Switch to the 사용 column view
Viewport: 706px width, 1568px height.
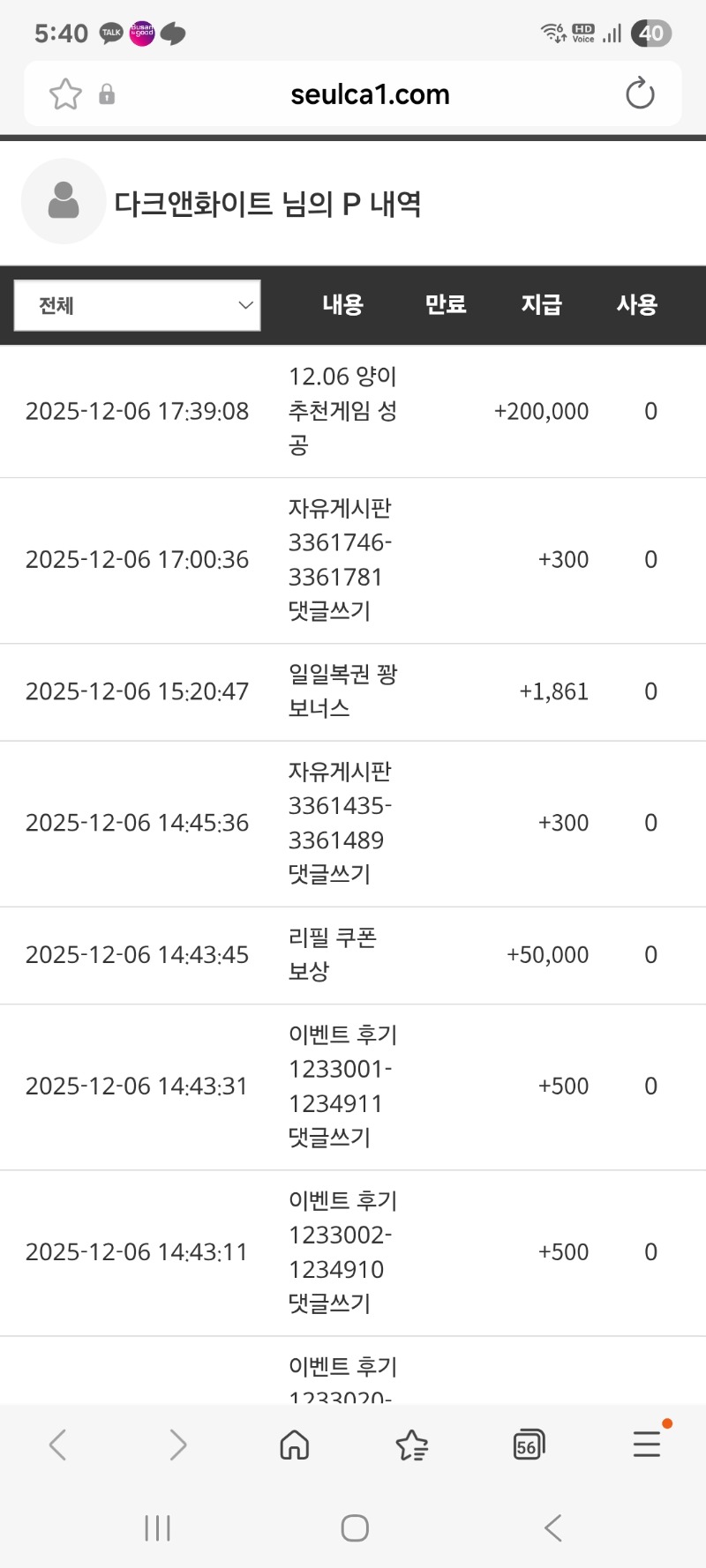[637, 304]
